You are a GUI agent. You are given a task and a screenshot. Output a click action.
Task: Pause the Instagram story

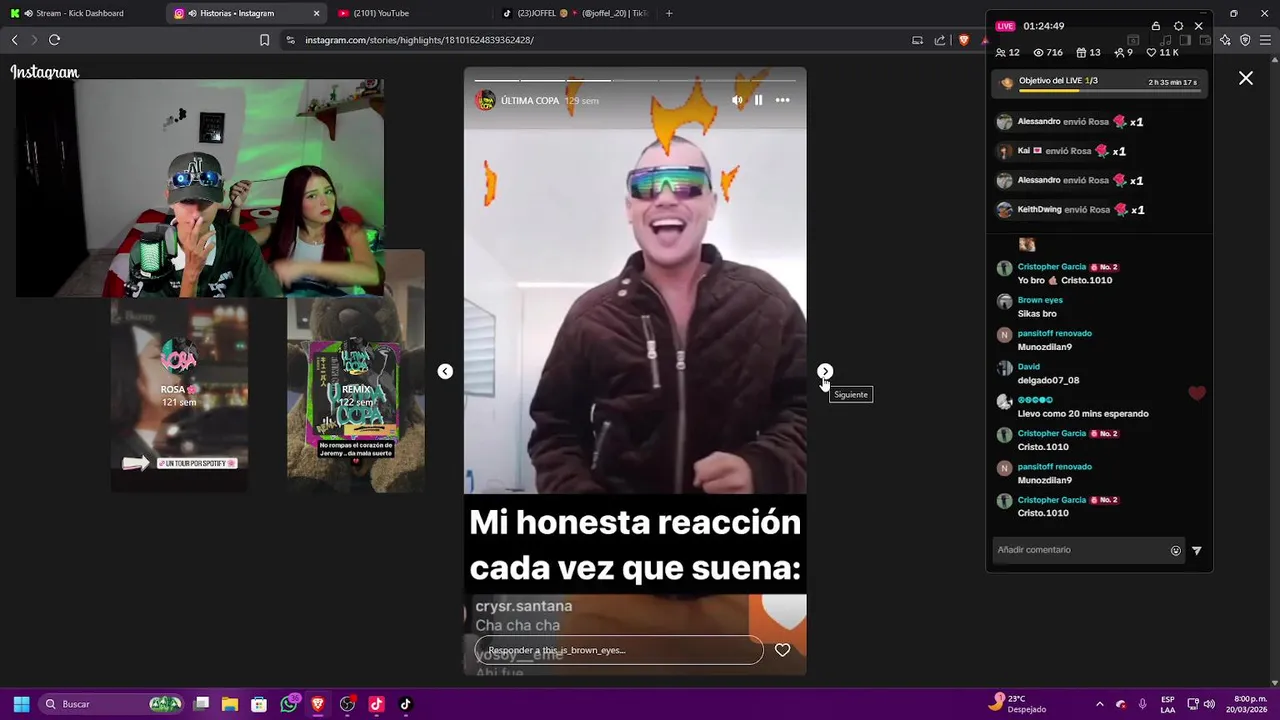click(758, 100)
